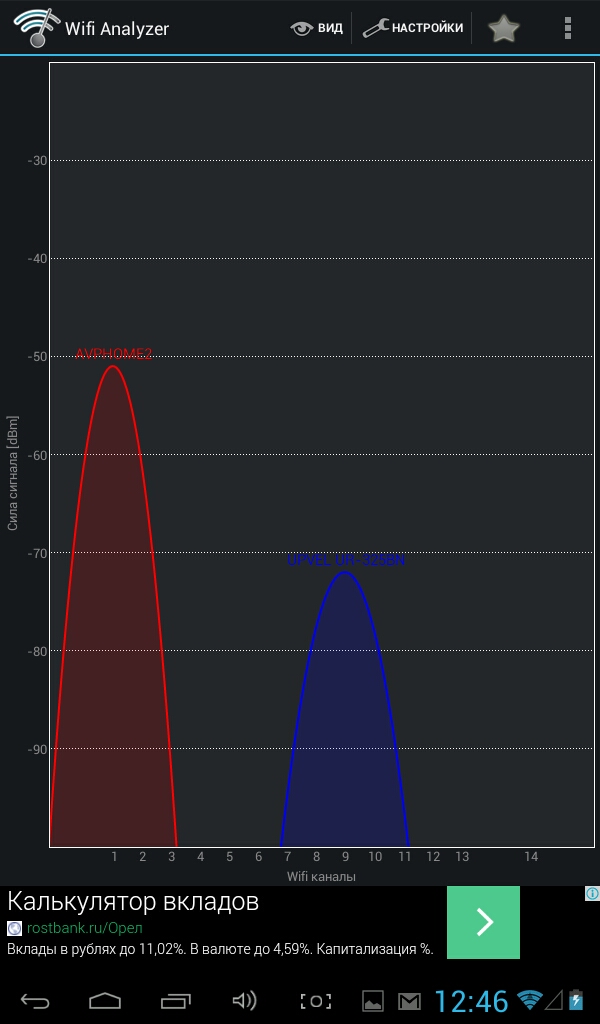Open the ad info icon
600x1024 pixels.
click(592, 893)
